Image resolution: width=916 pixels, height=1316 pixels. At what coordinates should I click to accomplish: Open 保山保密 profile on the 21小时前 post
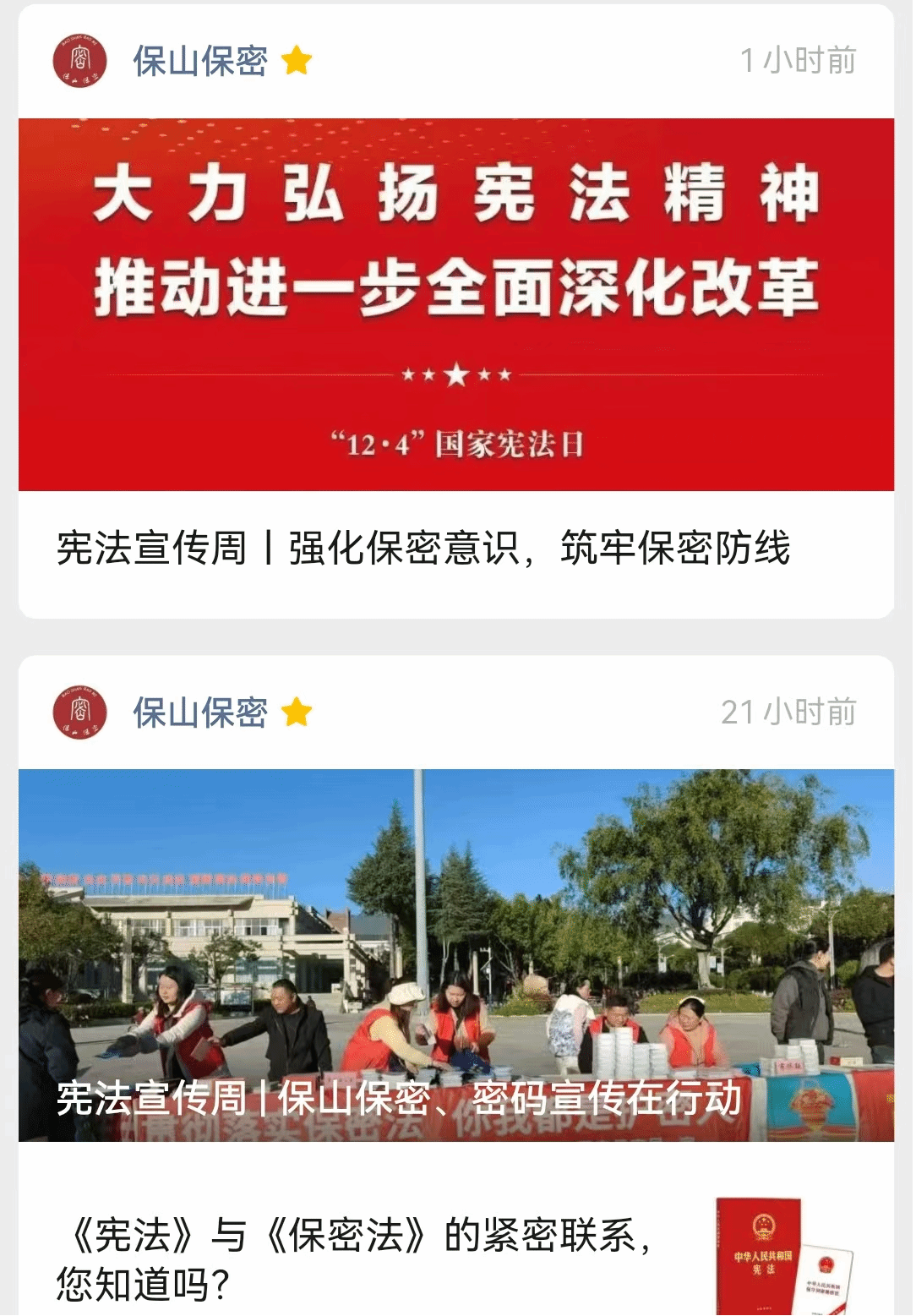pyautogui.click(x=199, y=713)
